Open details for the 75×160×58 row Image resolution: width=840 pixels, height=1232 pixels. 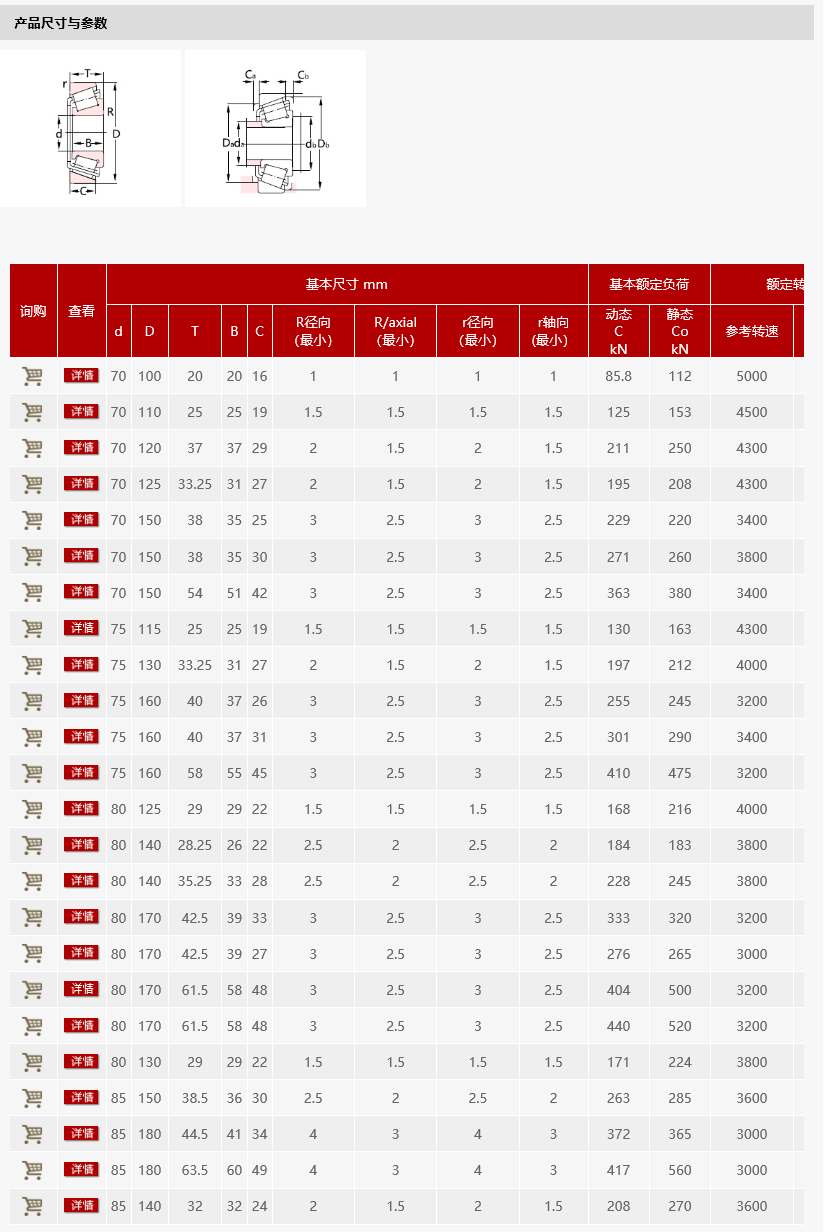point(81,773)
